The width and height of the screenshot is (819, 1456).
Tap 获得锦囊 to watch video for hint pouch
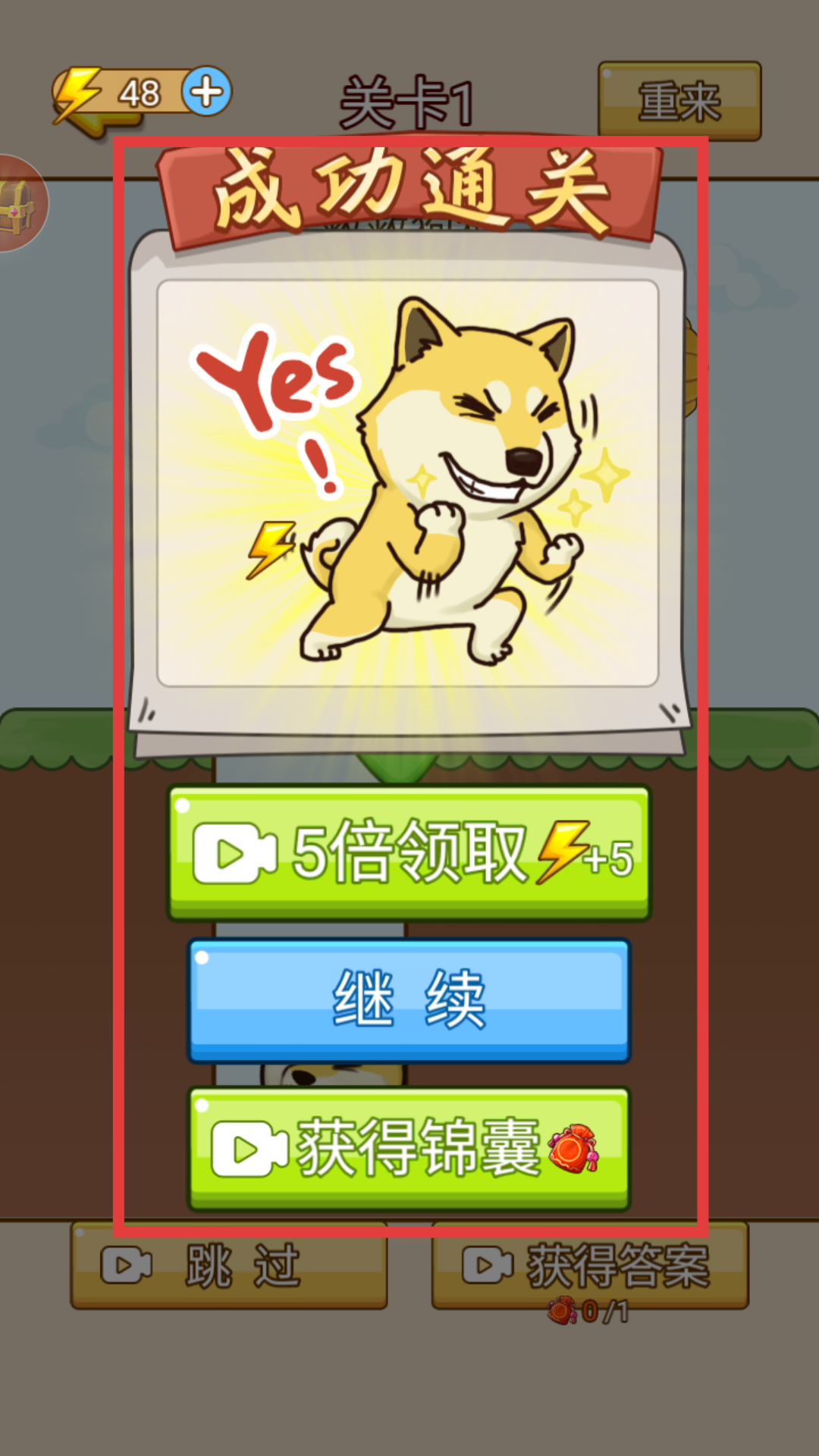409,1149
